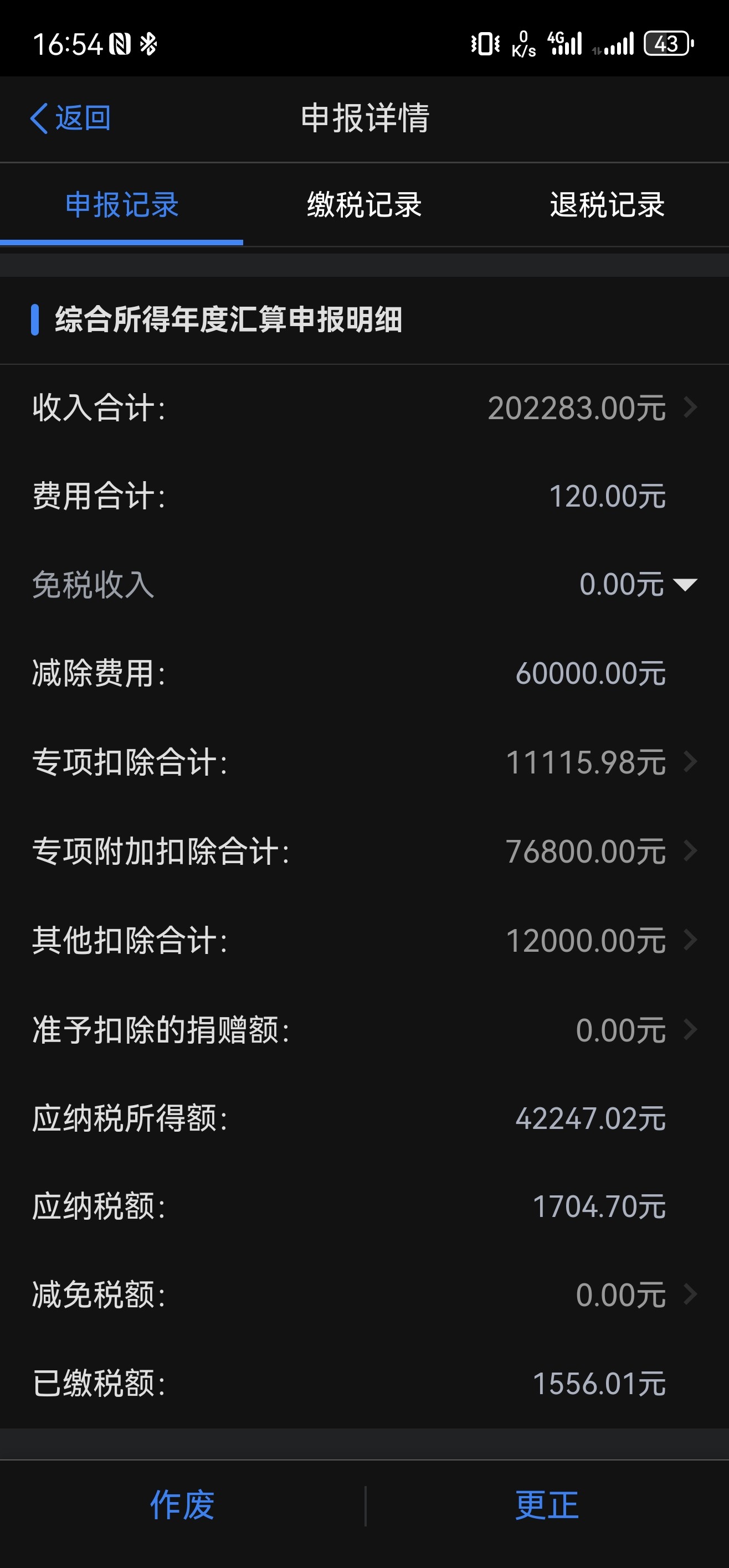The width and height of the screenshot is (729, 1568).
Task: Open 减免税额 details
Action: 690,1294
